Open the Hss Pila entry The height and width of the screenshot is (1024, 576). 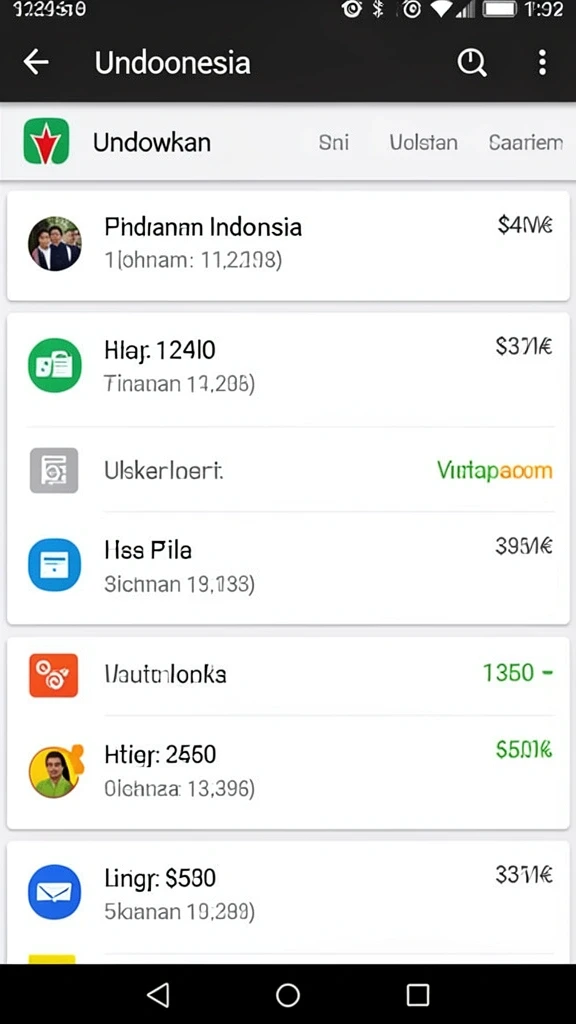click(x=288, y=567)
